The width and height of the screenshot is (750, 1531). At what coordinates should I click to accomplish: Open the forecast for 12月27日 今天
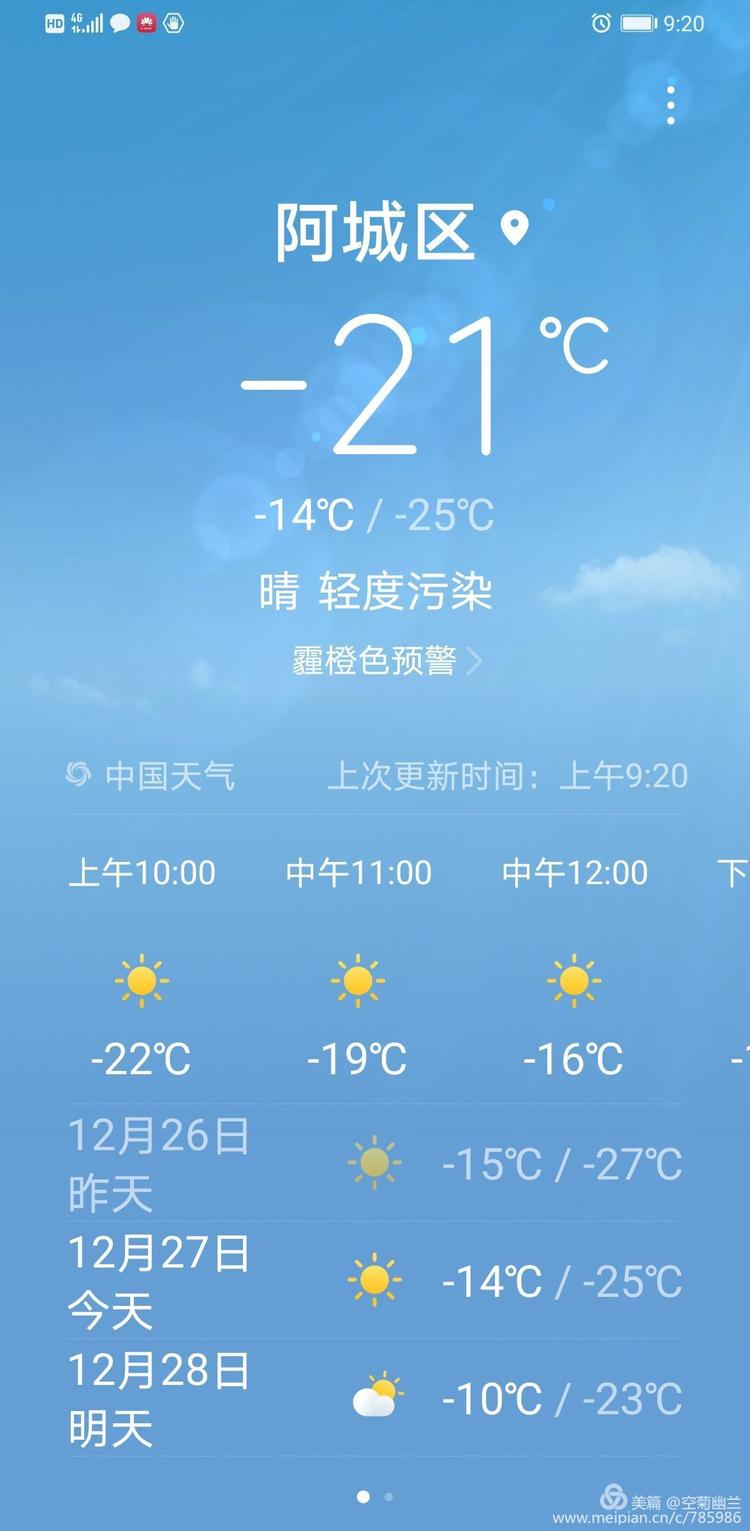374,1280
